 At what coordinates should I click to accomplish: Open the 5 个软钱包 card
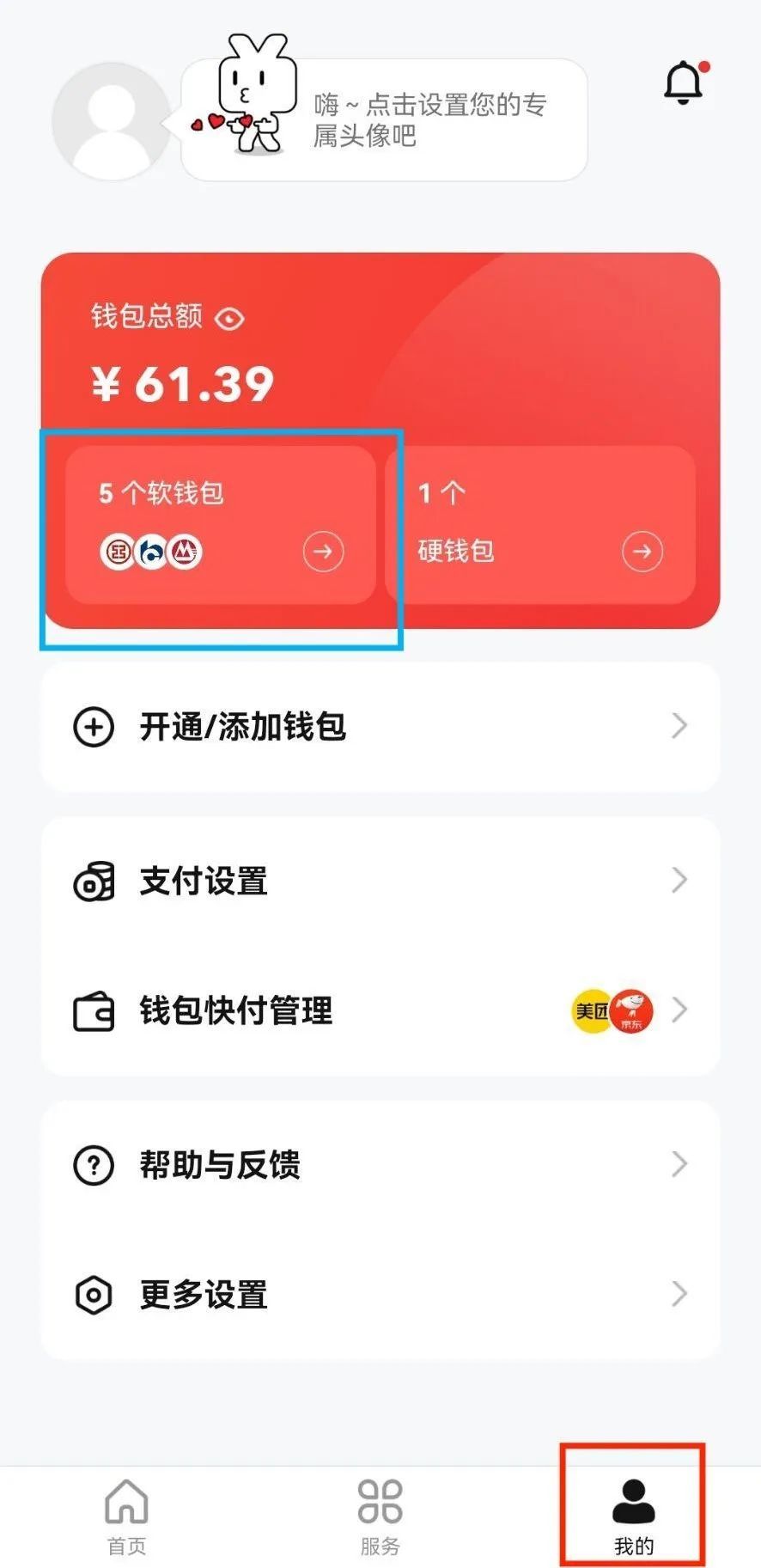click(221, 524)
